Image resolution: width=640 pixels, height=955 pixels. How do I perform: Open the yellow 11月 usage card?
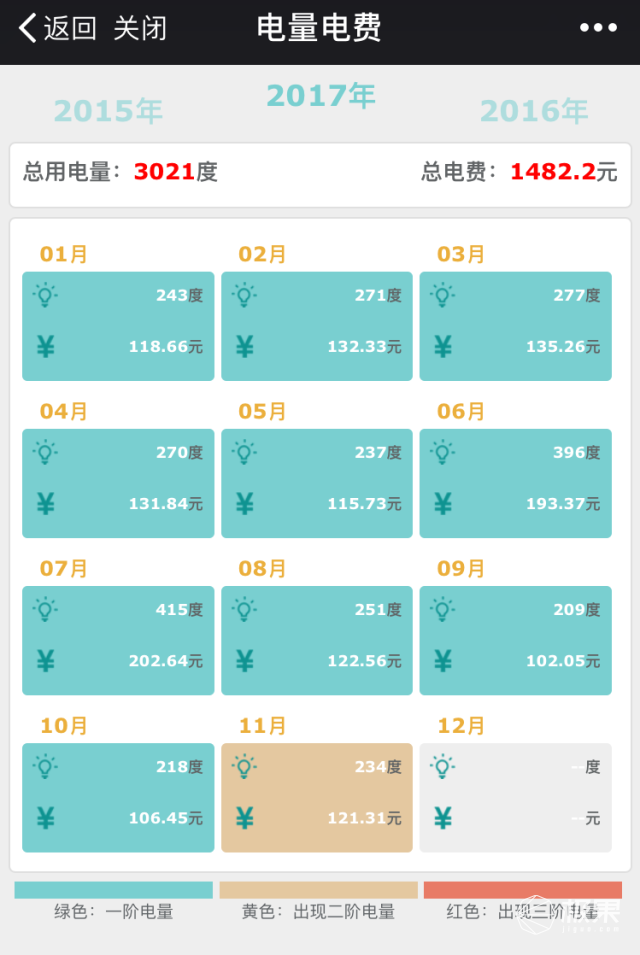point(316,797)
